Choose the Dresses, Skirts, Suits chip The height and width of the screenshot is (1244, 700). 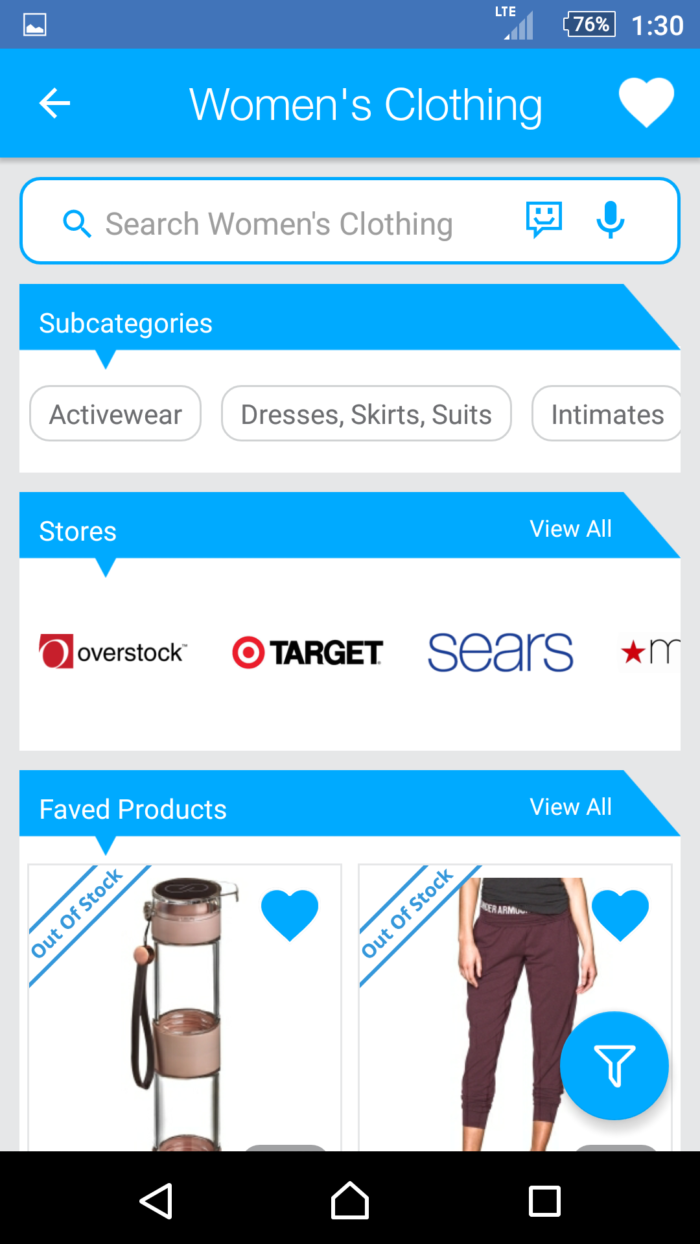366,414
